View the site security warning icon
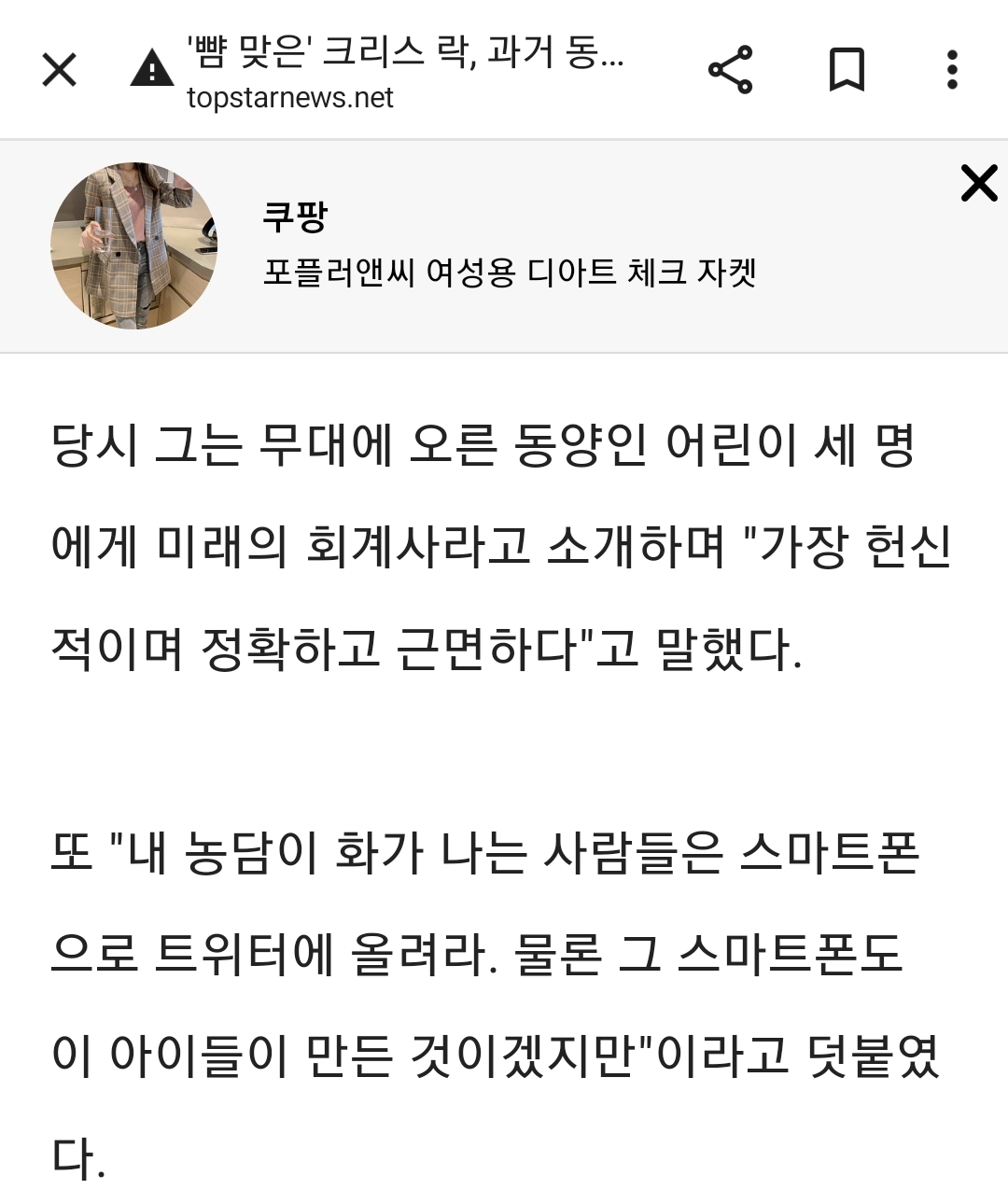The image size is (1008, 1203). coord(151,70)
